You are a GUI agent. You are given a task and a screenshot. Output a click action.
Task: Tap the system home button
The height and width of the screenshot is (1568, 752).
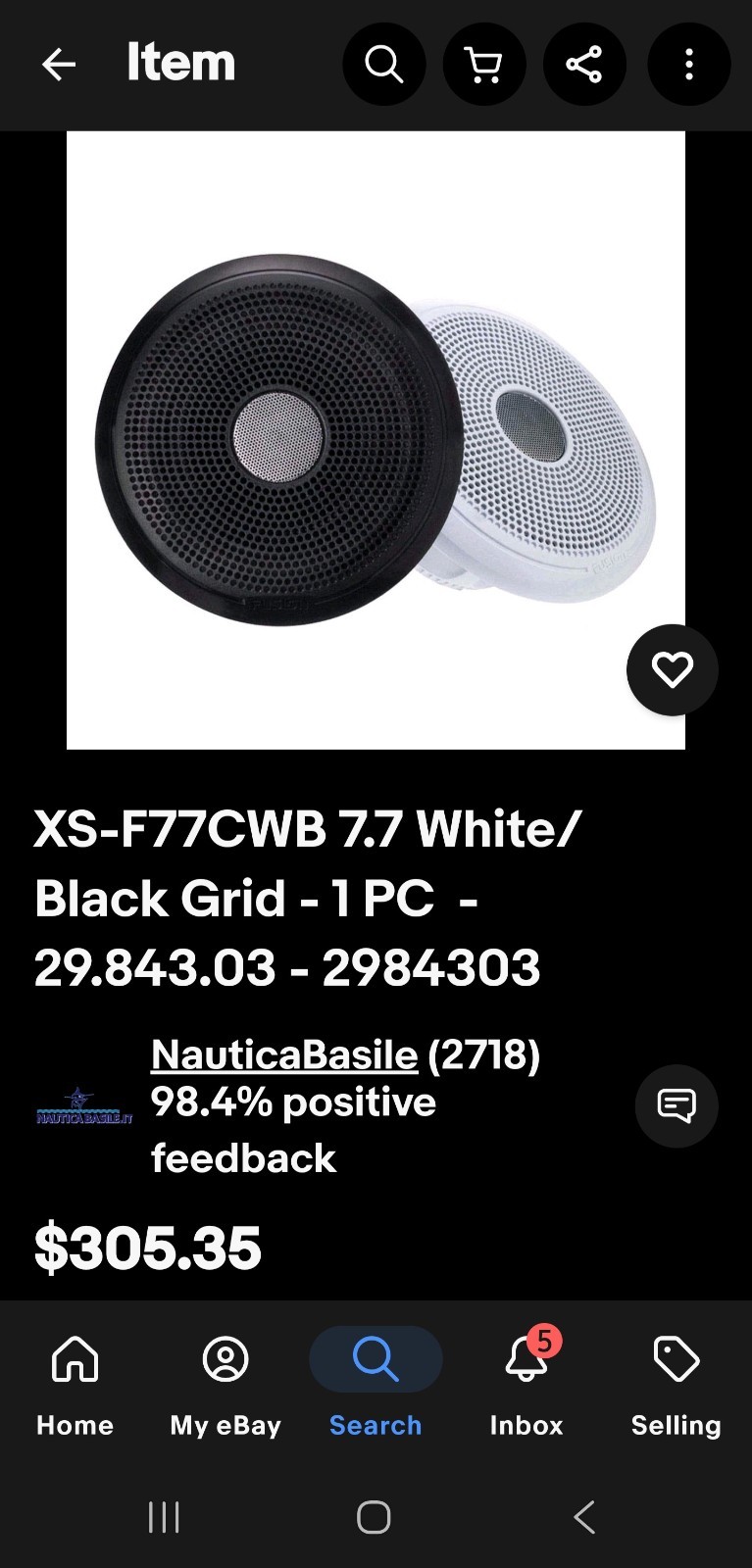coord(374,1517)
